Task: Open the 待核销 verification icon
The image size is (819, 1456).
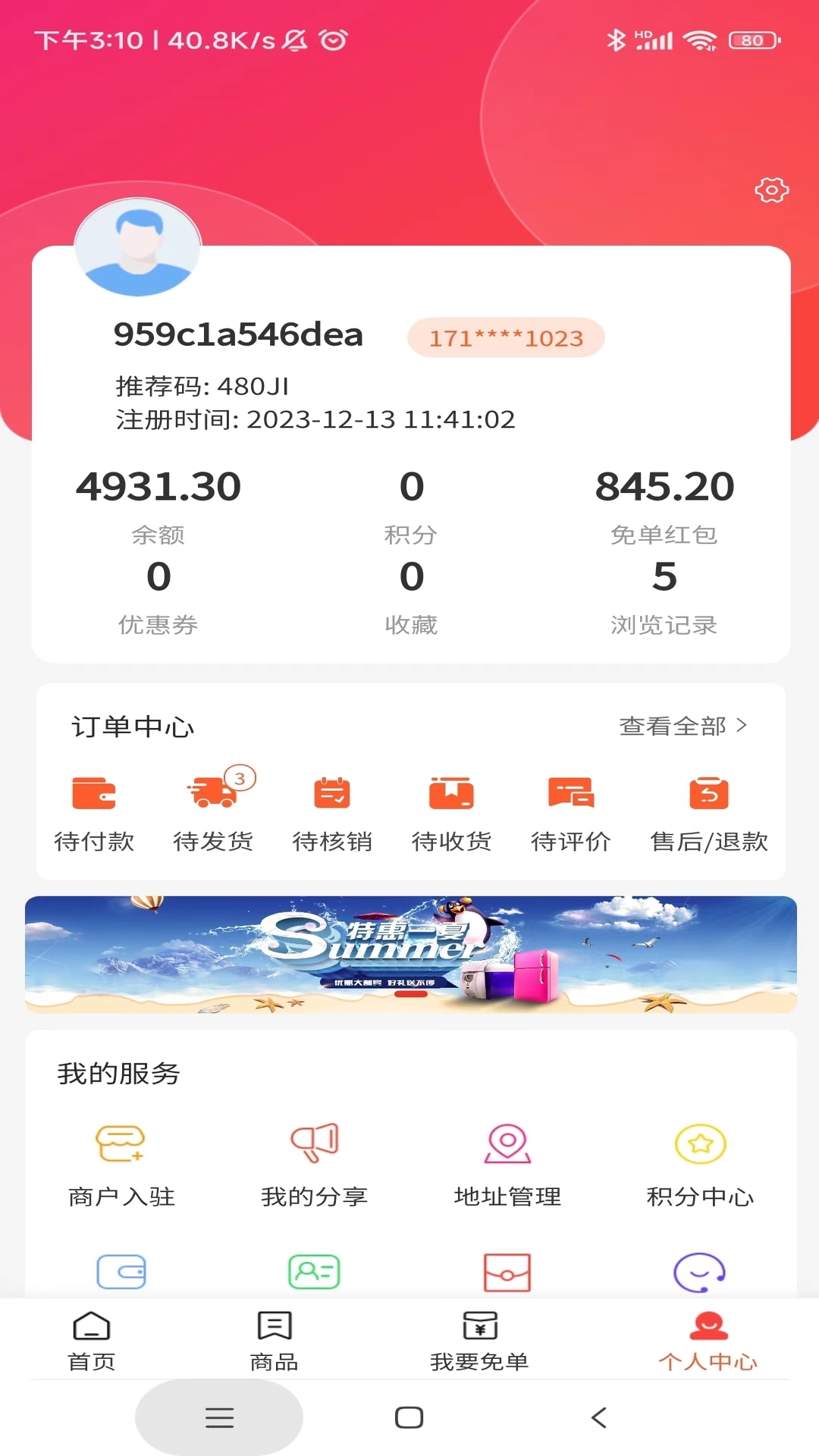Action: point(331,795)
